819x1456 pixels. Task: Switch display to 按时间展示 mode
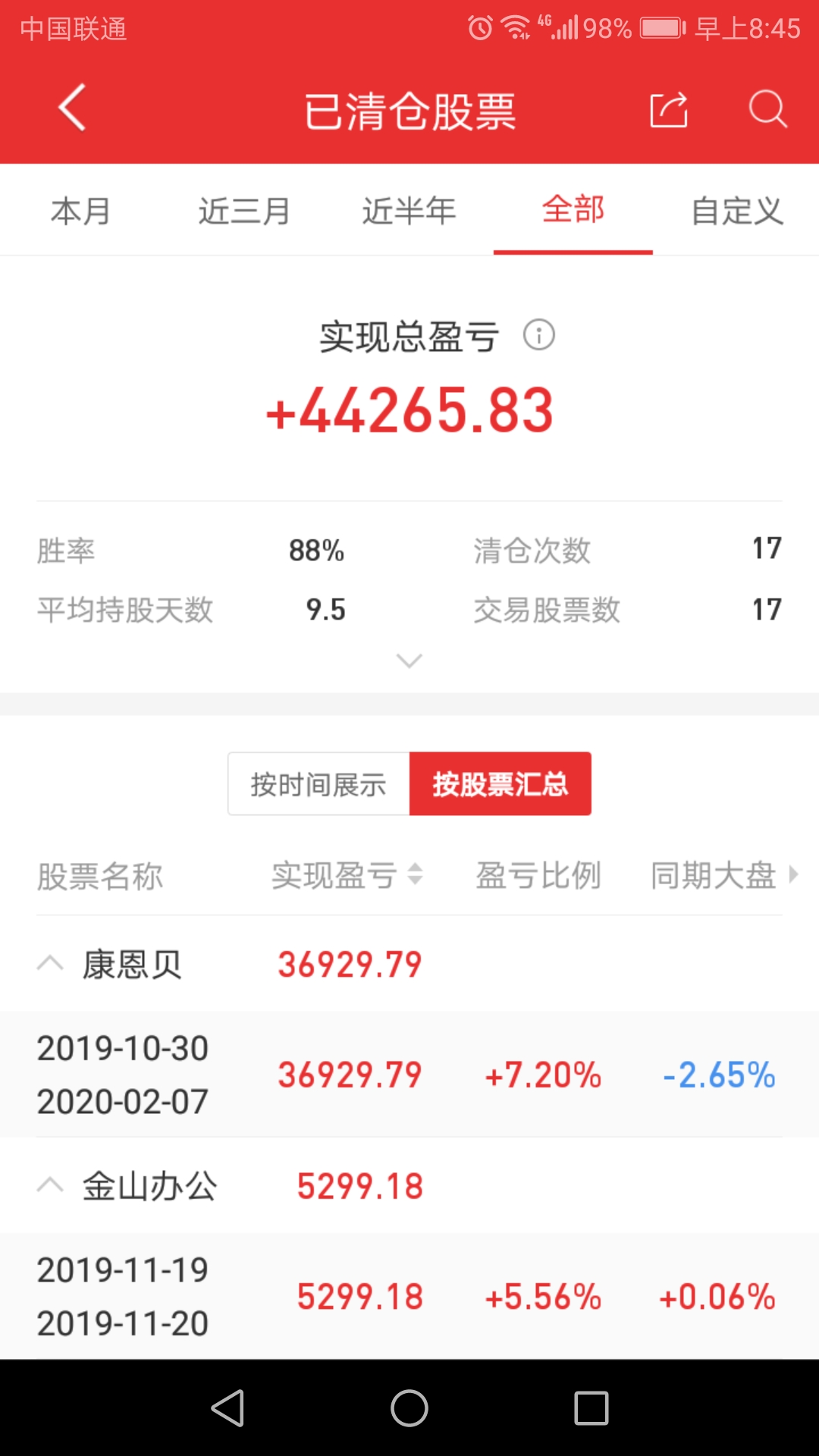(318, 783)
